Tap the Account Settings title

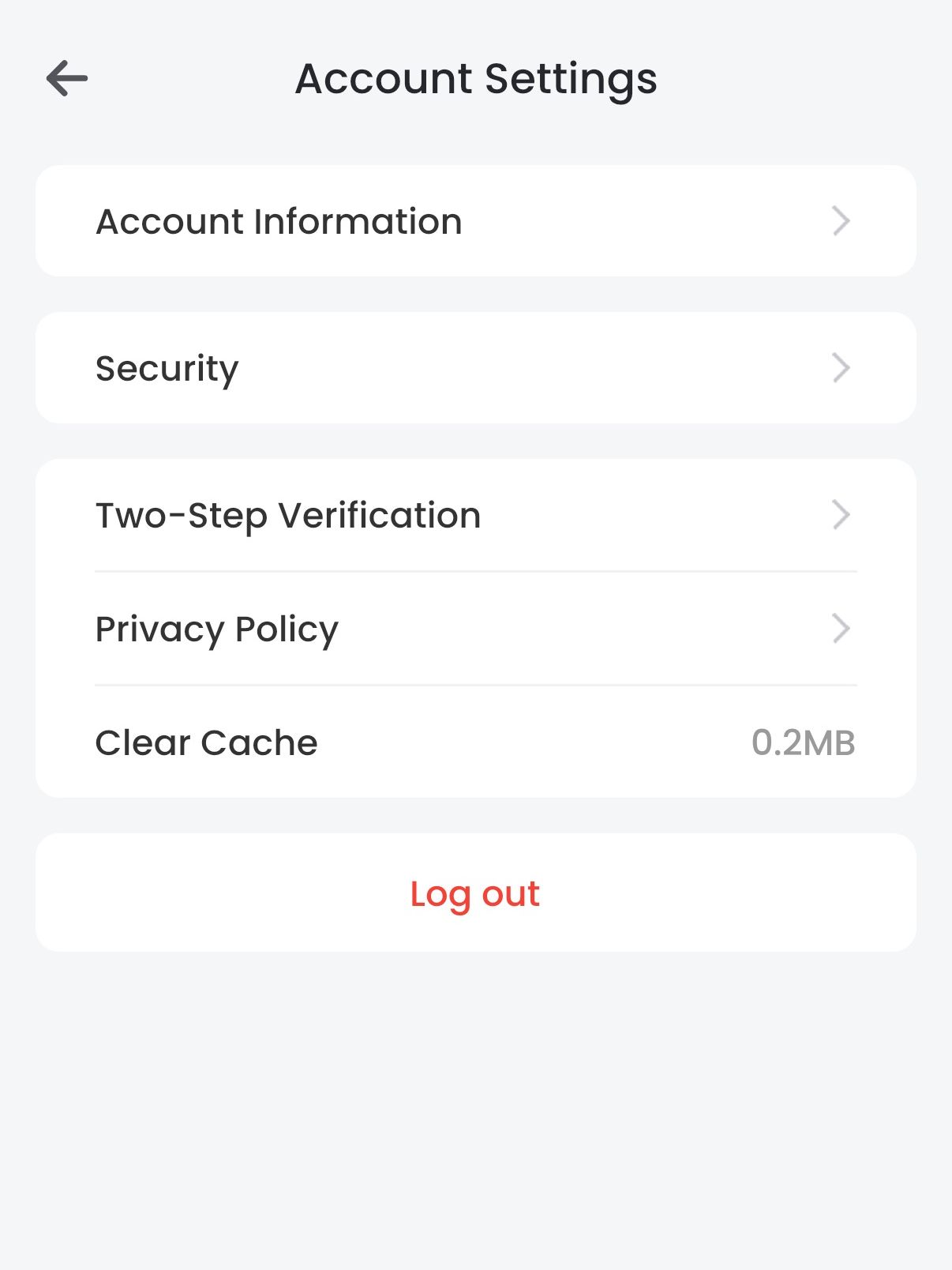pyautogui.click(x=476, y=77)
